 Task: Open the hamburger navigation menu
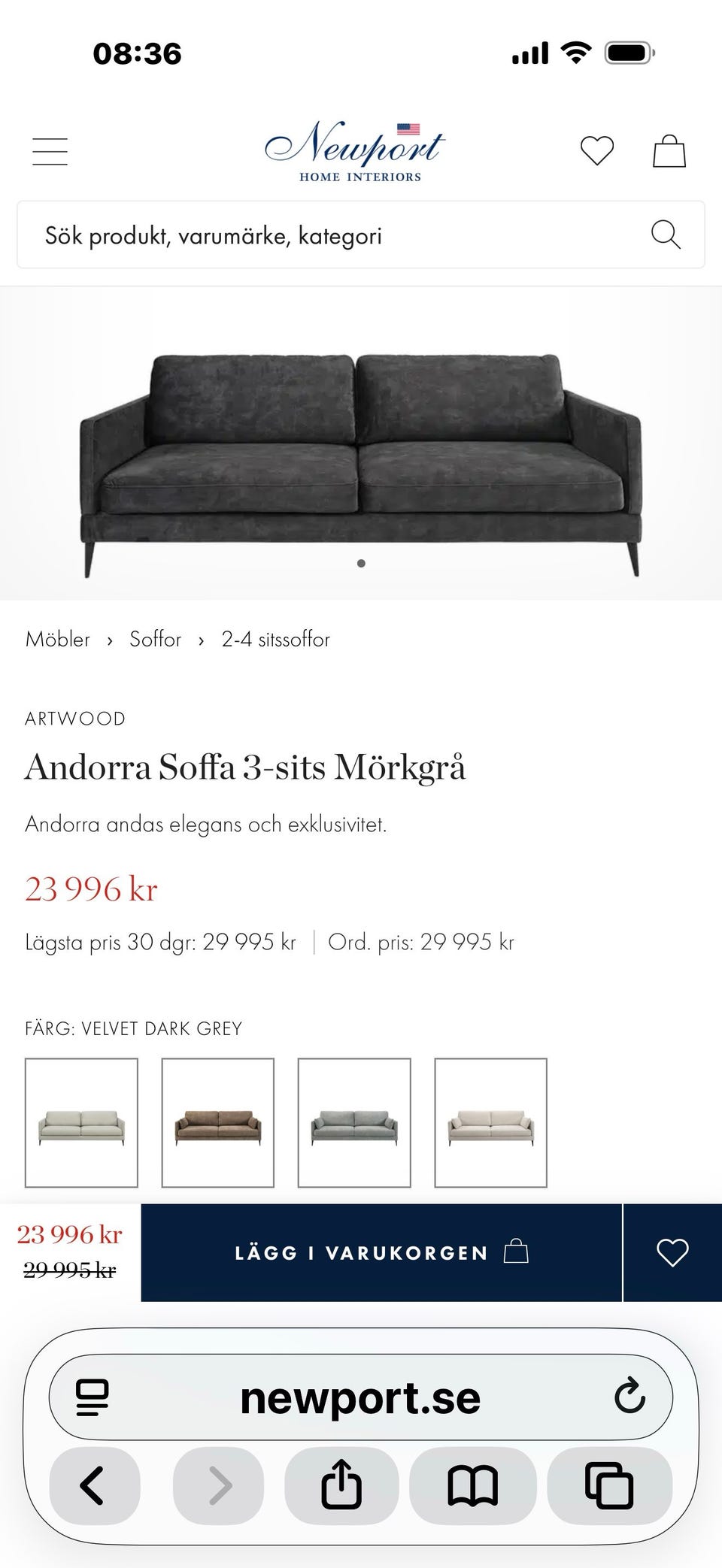(x=50, y=150)
